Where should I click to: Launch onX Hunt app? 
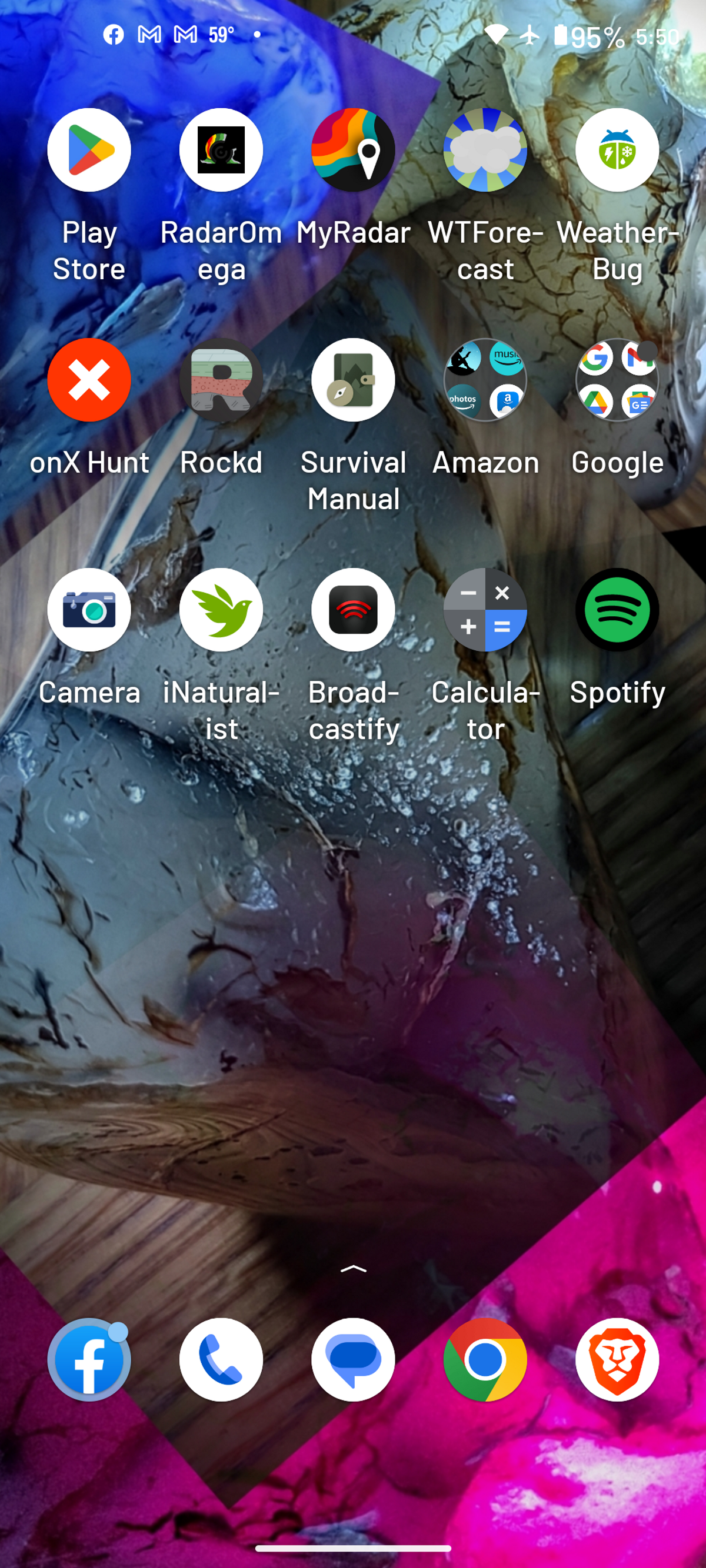(x=89, y=380)
